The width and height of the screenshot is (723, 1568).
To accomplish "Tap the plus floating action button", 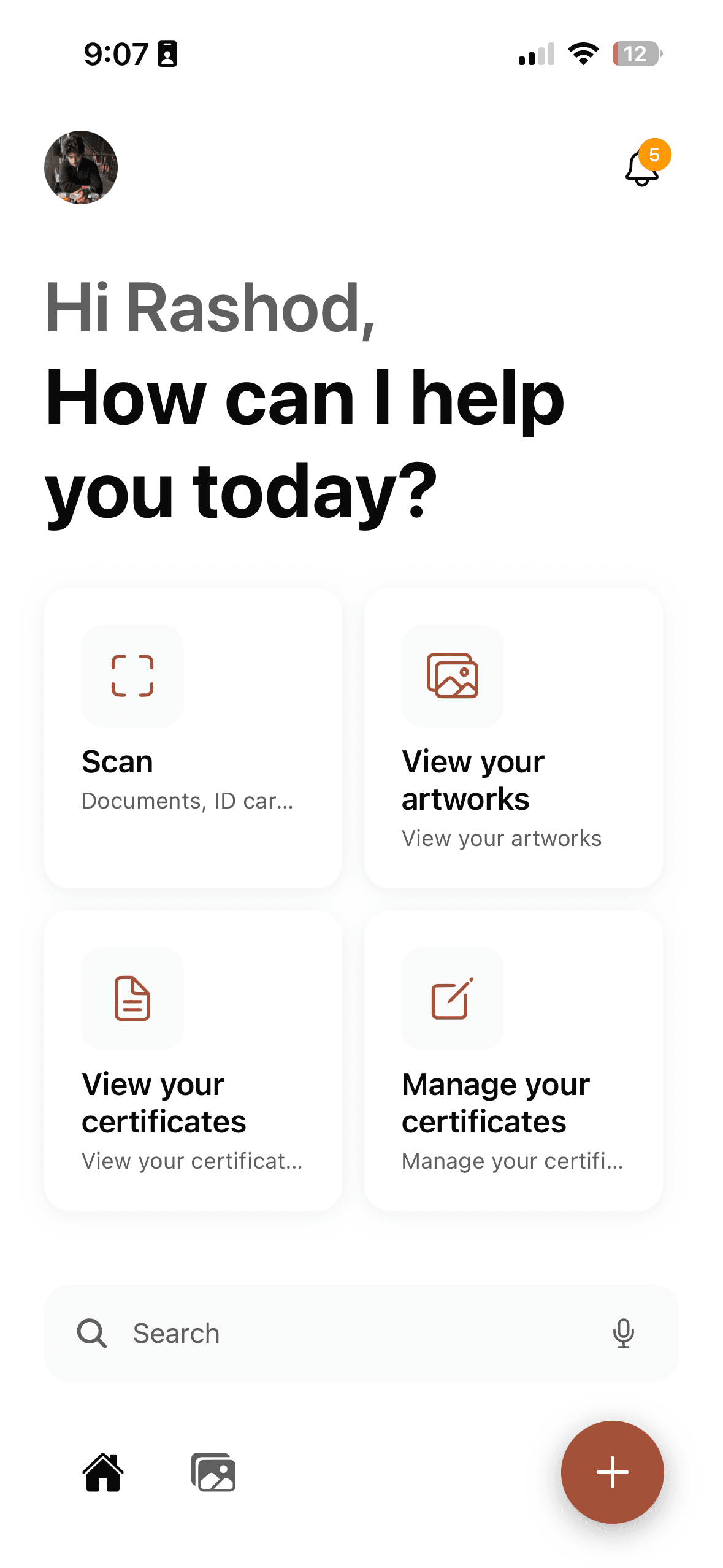I will [612, 1472].
